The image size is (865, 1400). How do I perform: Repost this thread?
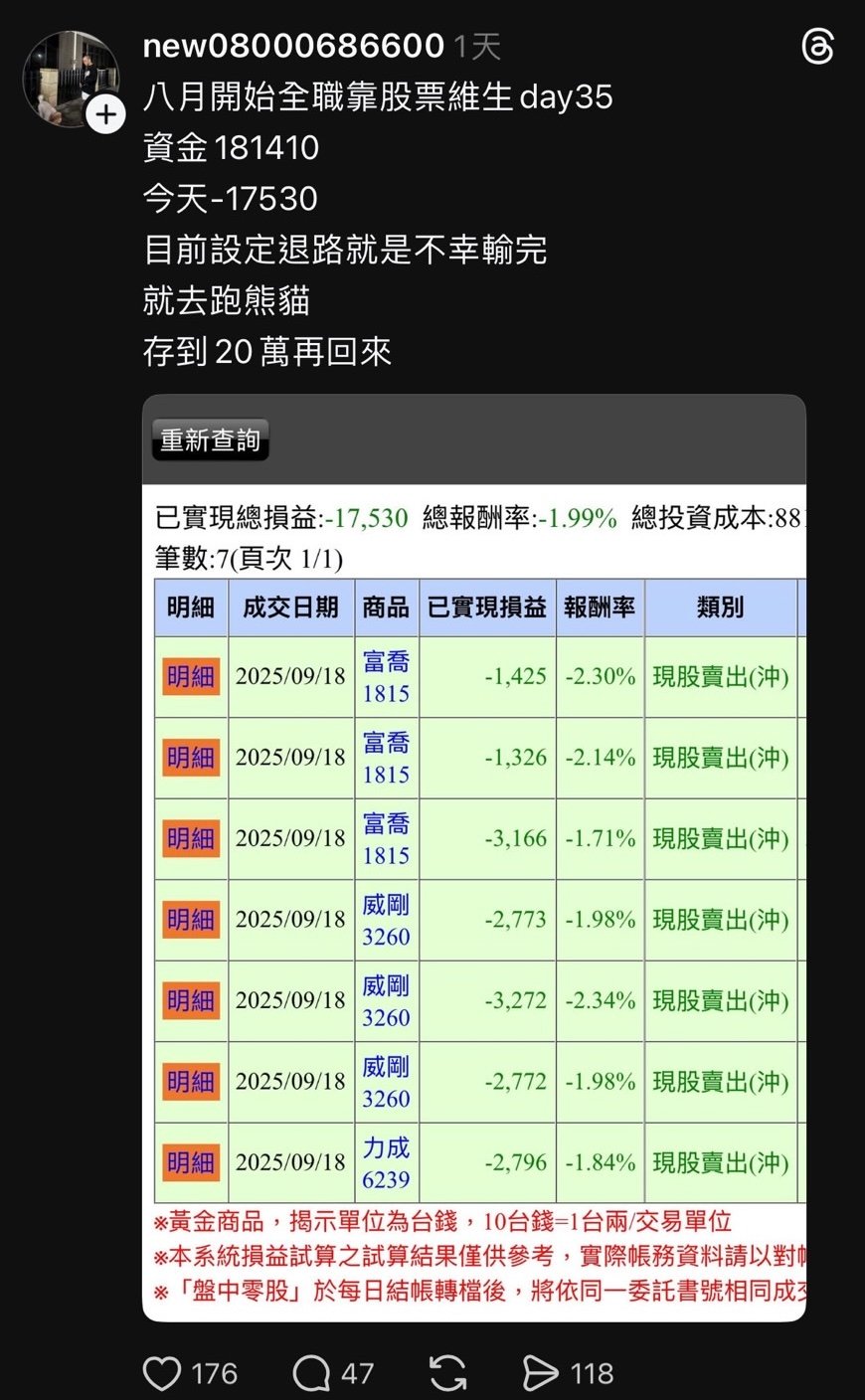coord(447,1374)
